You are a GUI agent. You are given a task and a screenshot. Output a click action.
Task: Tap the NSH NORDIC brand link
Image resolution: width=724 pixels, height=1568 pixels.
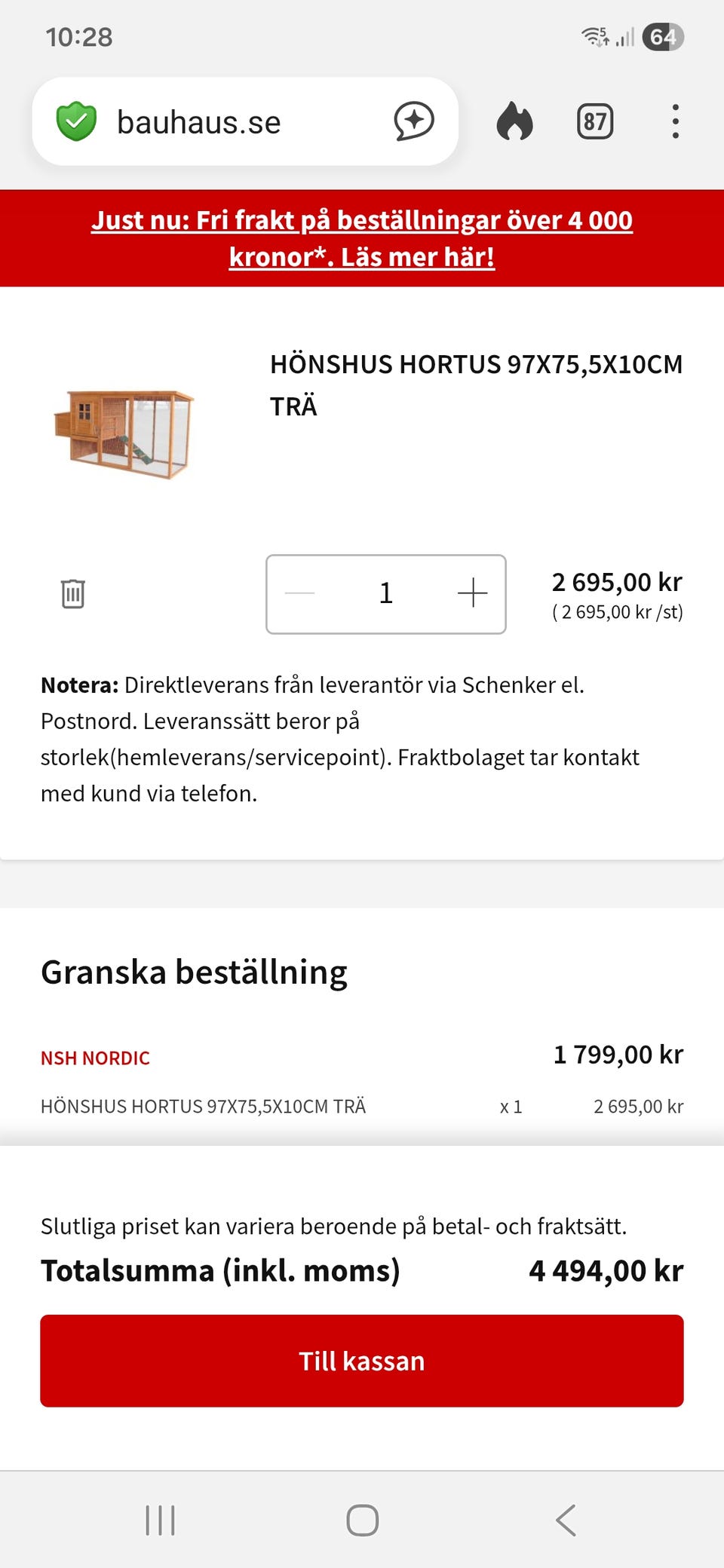pos(95,1057)
